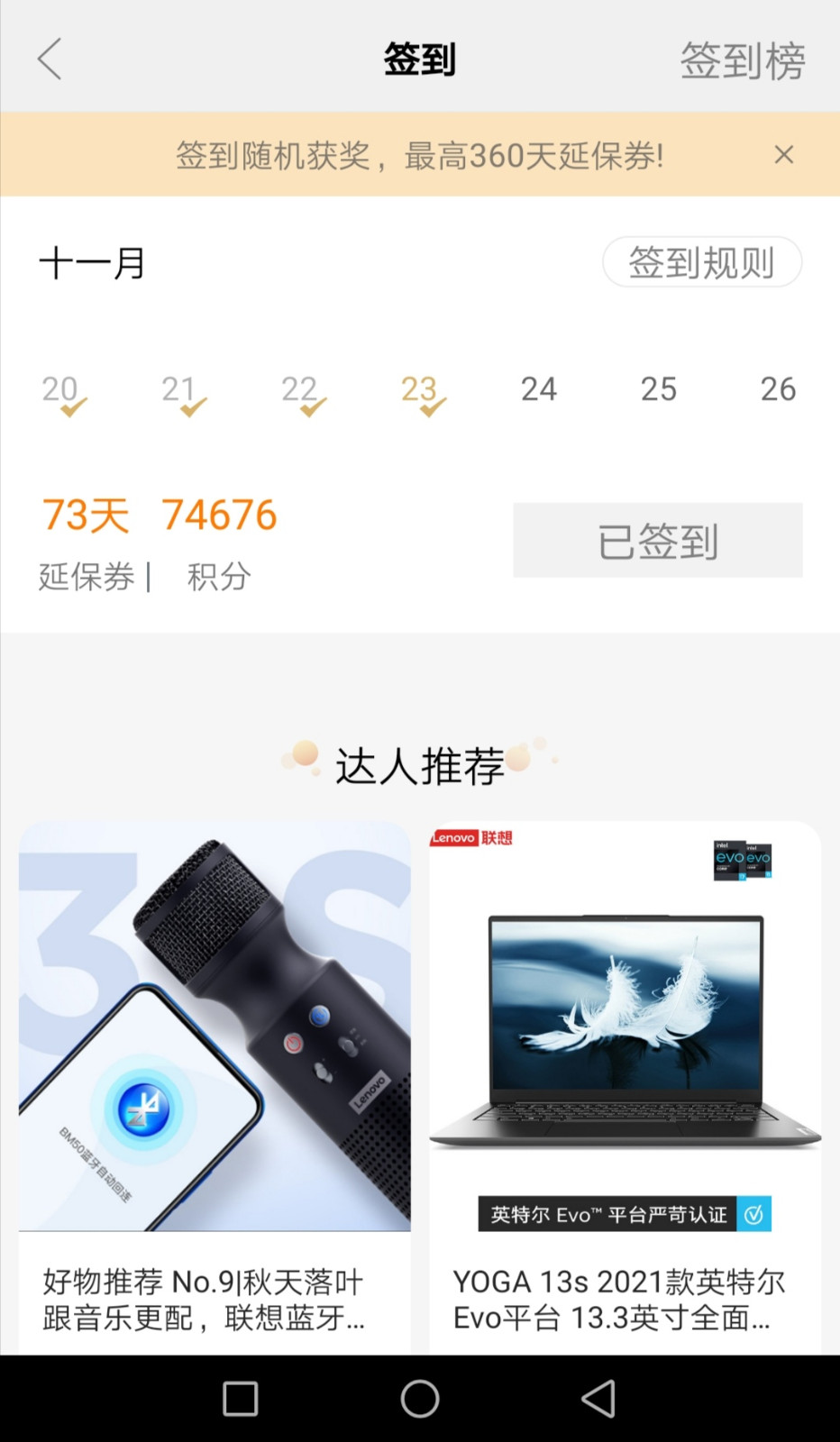Tap the 已签到 button
This screenshot has height=1442, width=840.
(x=657, y=541)
